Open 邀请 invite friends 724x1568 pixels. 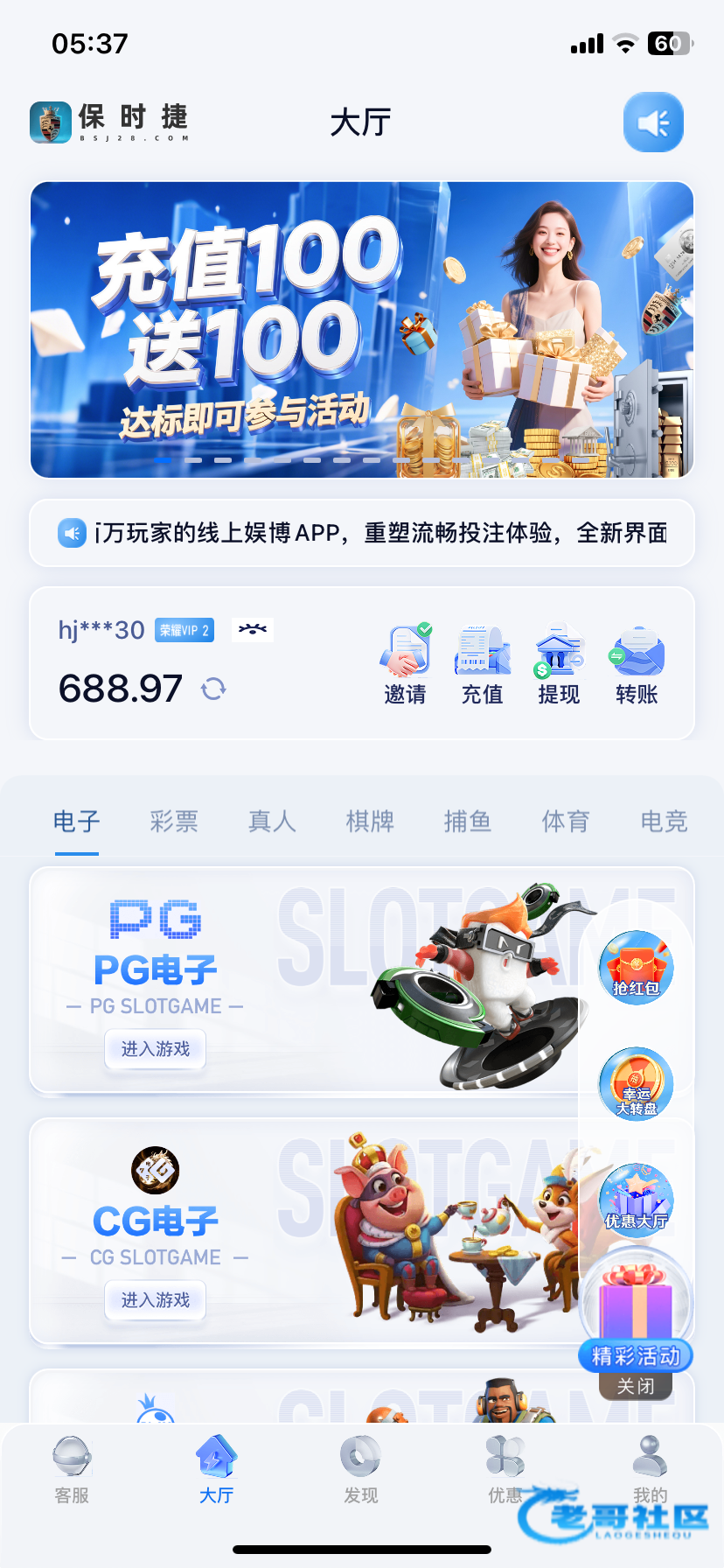click(405, 665)
